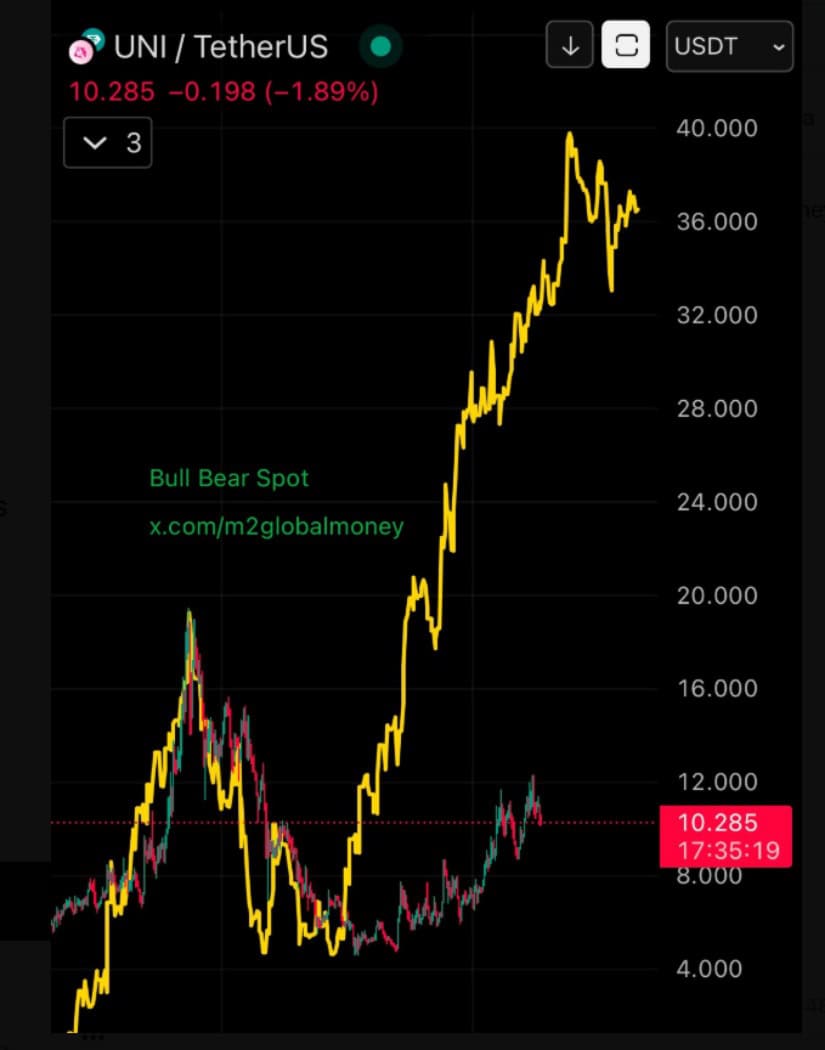Tap the down arrow button

click(x=570, y=47)
